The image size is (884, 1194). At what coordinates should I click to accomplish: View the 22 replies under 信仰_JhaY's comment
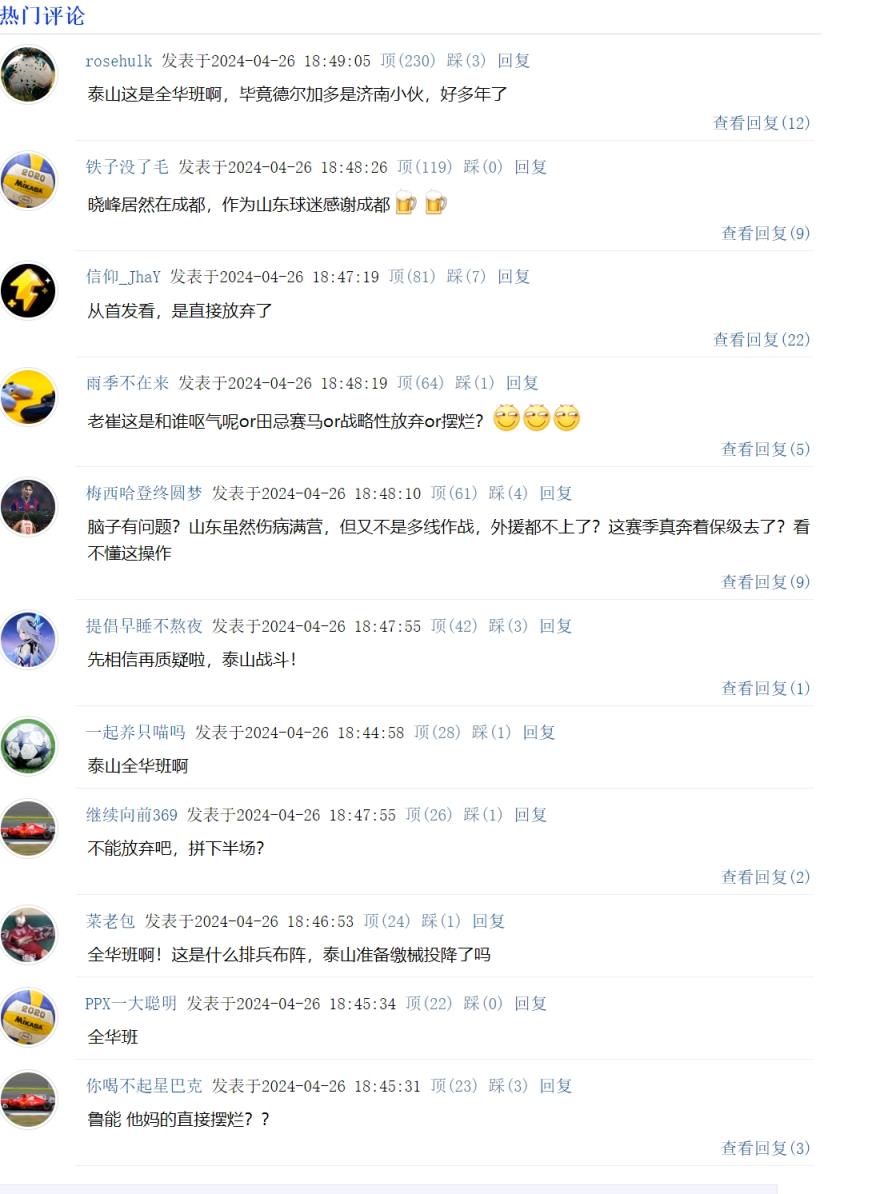(761, 340)
